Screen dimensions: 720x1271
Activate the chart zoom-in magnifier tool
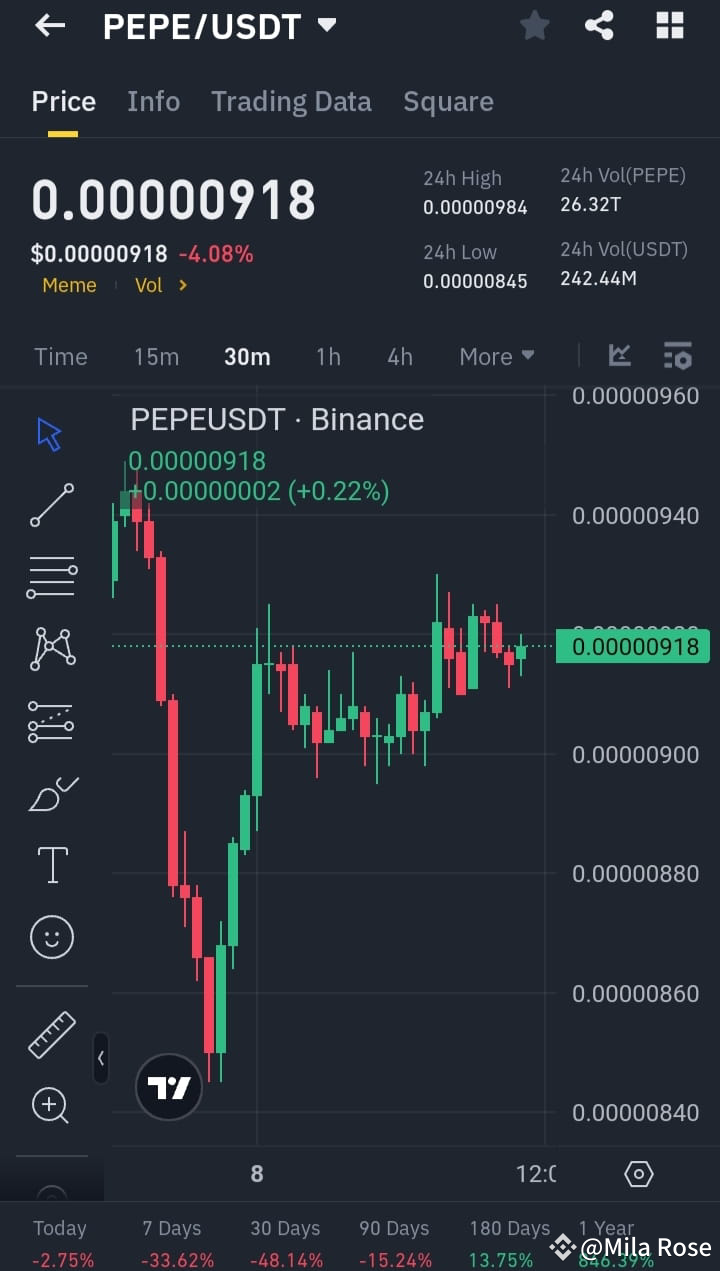[51, 1106]
